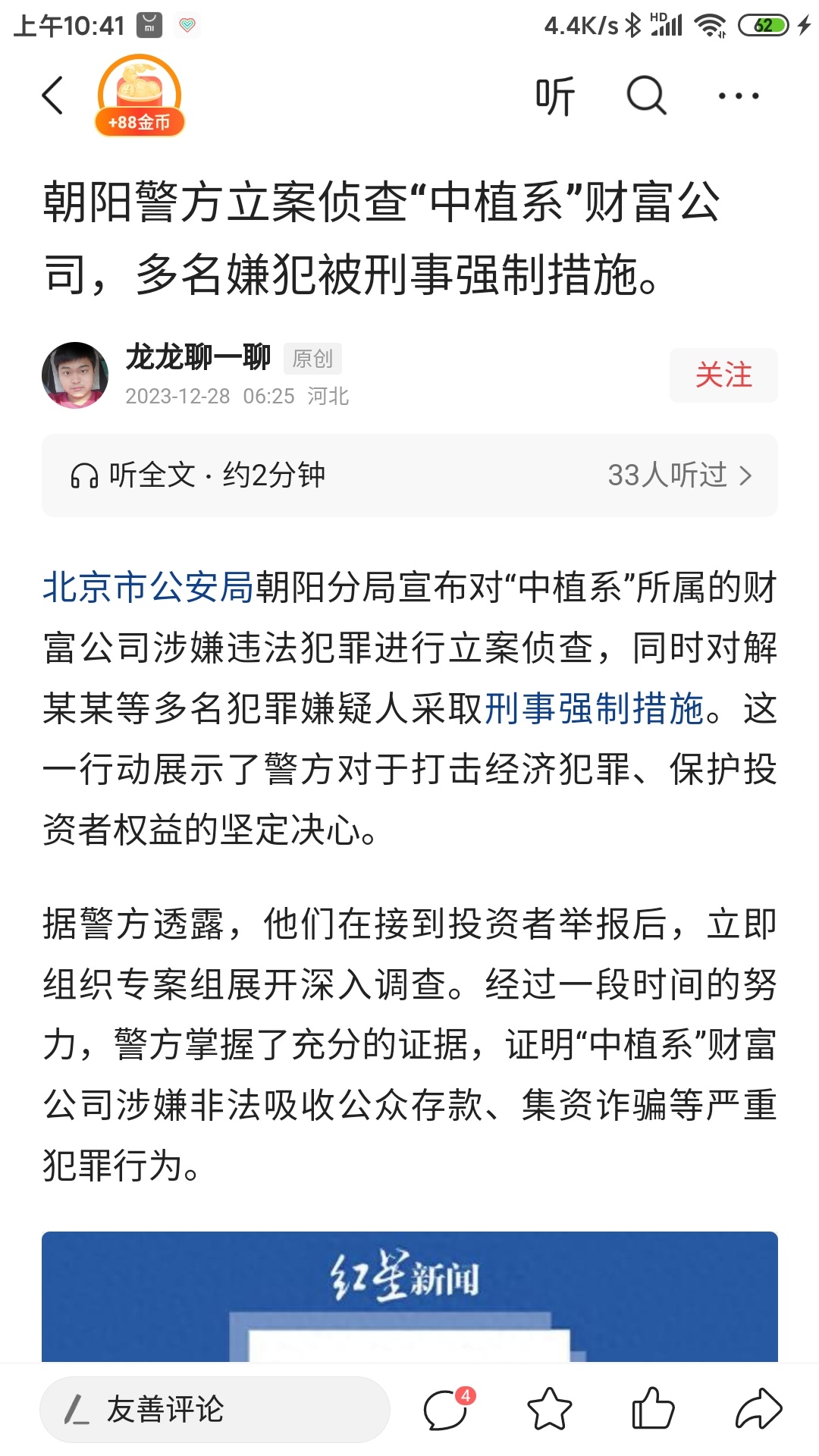Open the +88金币 coin reward badge

pos(140,97)
